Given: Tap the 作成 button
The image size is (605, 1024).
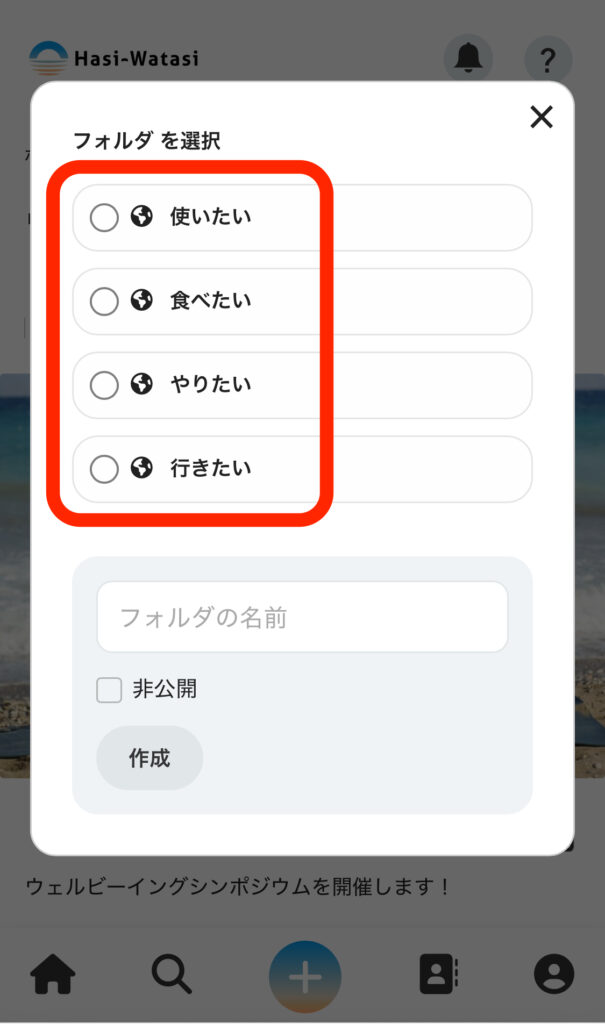Looking at the screenshot, I should [x=150, y=758].
